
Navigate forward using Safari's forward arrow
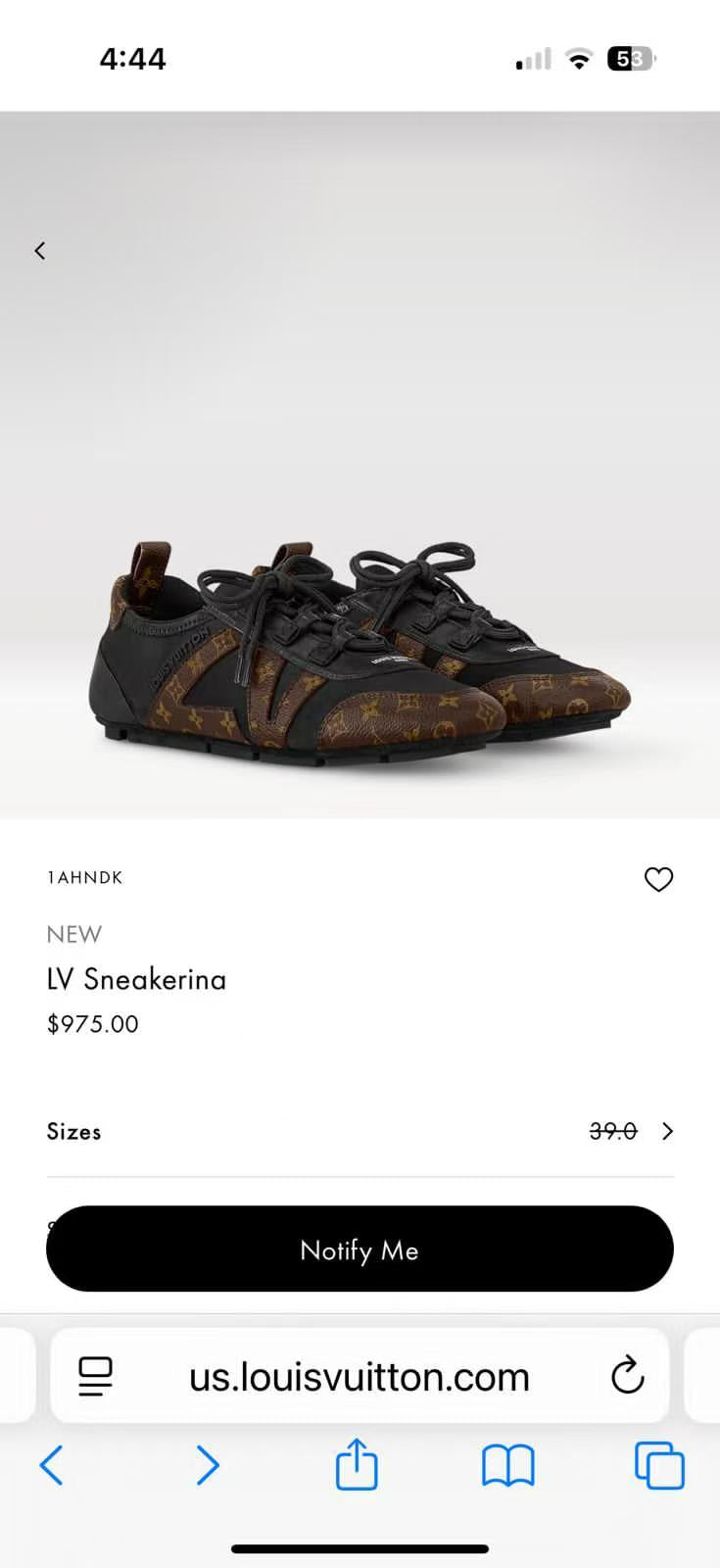tap(208, 1465)
